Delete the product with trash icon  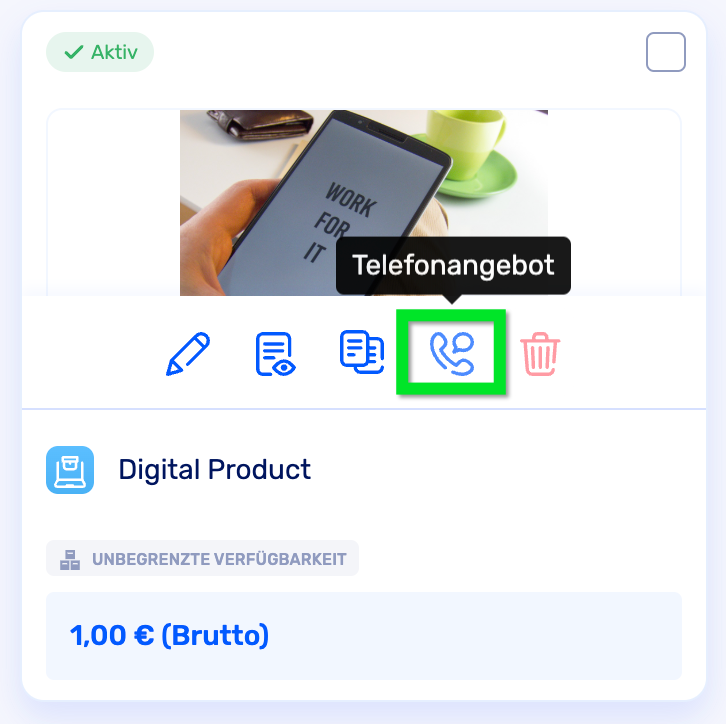pyautogui.click(x=540, y=354)
